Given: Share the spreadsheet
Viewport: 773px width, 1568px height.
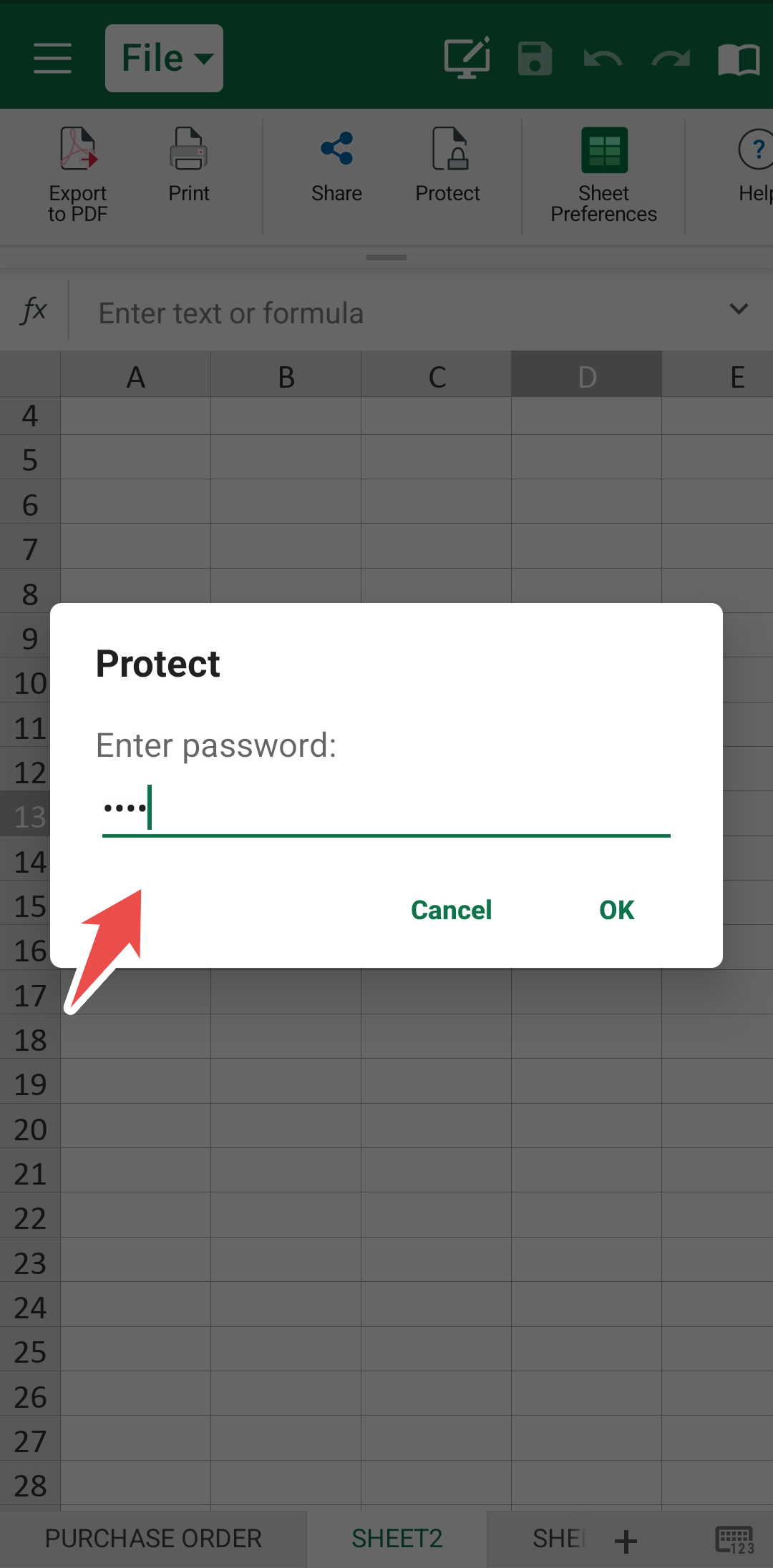Looking at the screenshot, I should [336, 165].
